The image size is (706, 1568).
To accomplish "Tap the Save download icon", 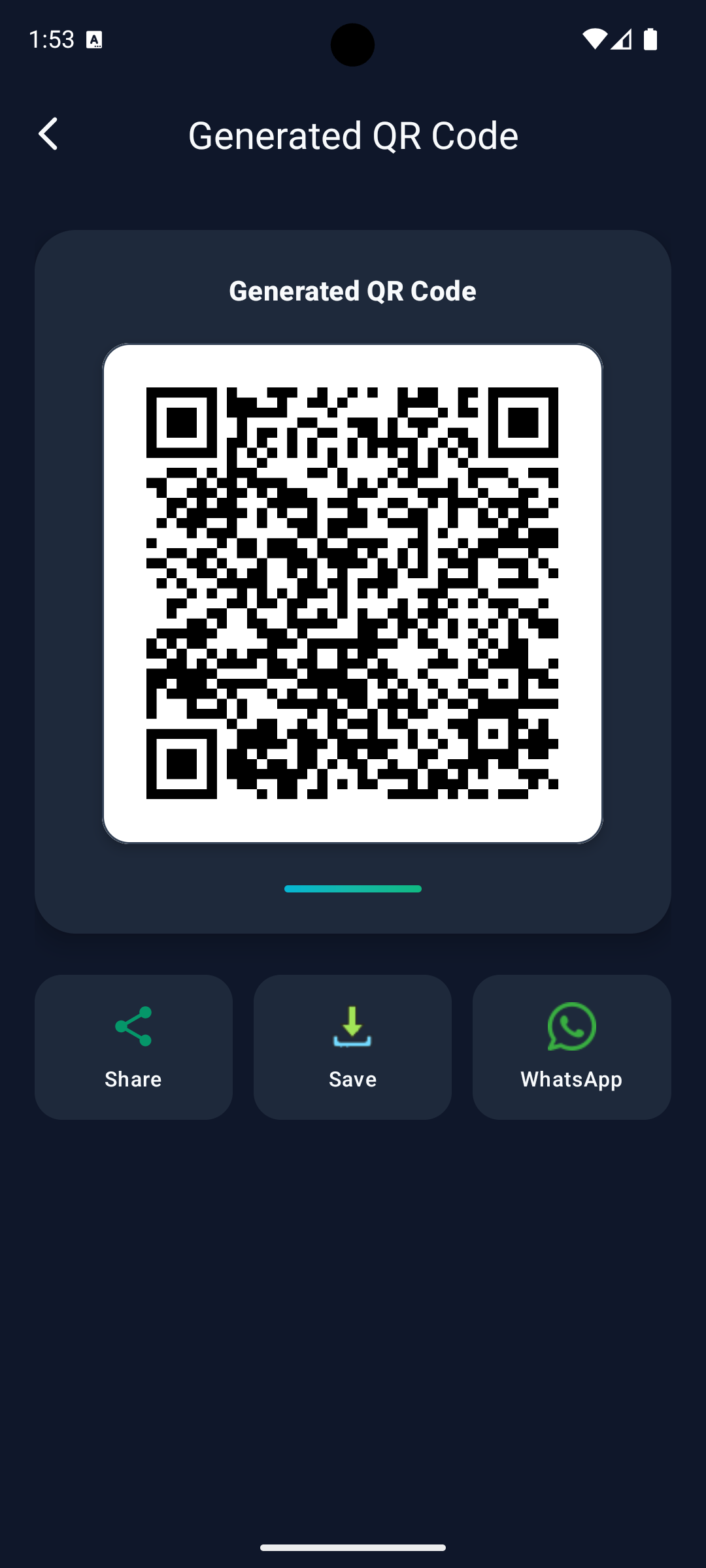I will (x=352, y=1026).
